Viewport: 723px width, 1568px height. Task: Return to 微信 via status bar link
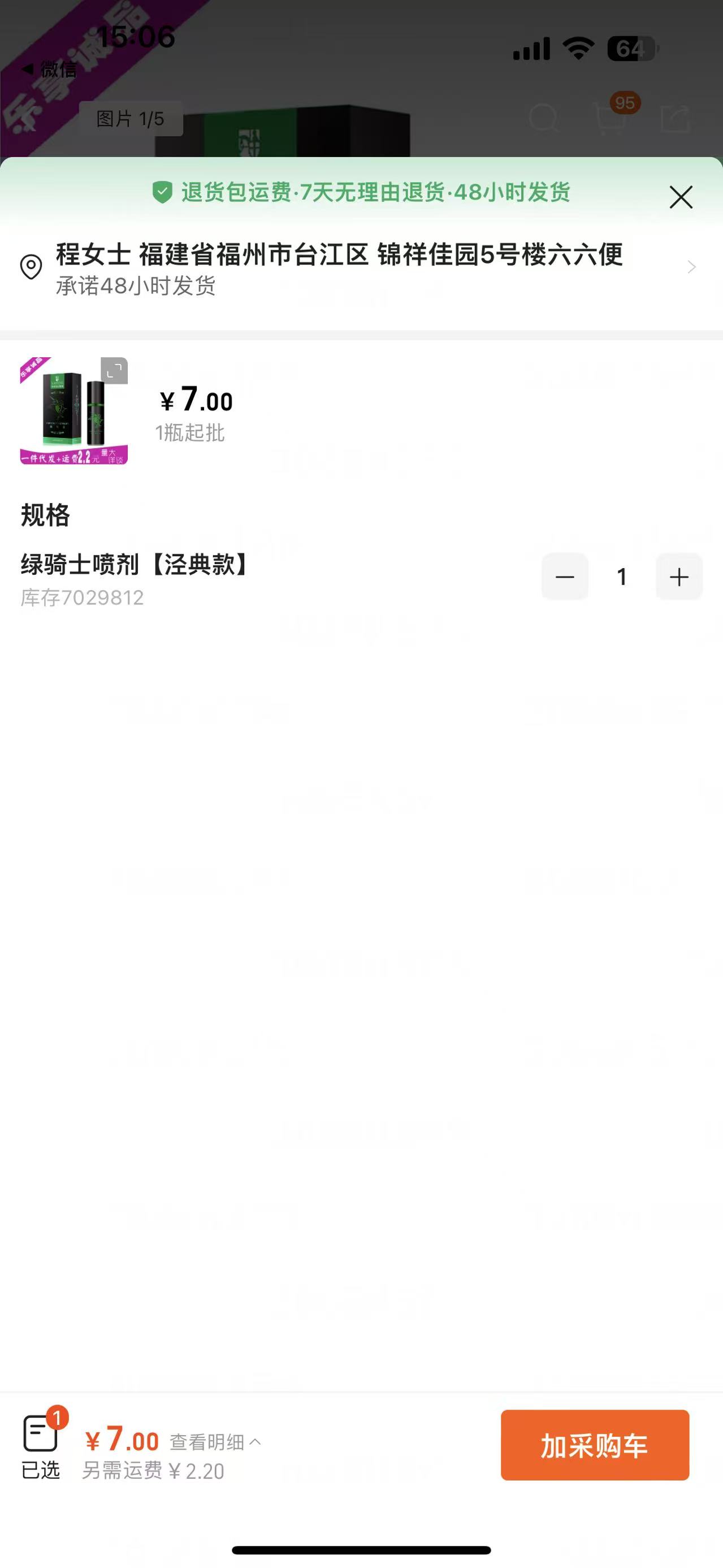point(50,70)
